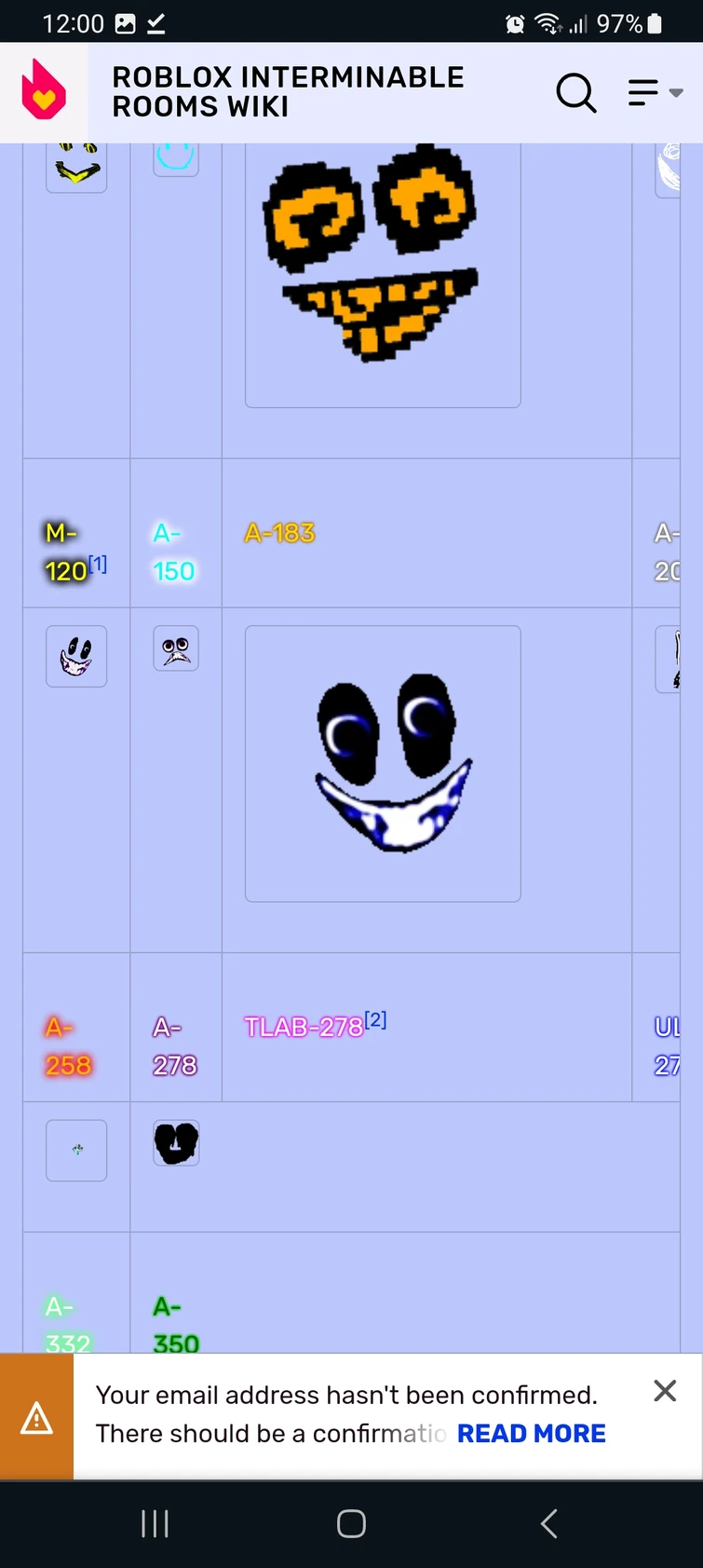The image size is (703, 1568).
Task: Open the Fandom home logo
Action: (44, 91)
